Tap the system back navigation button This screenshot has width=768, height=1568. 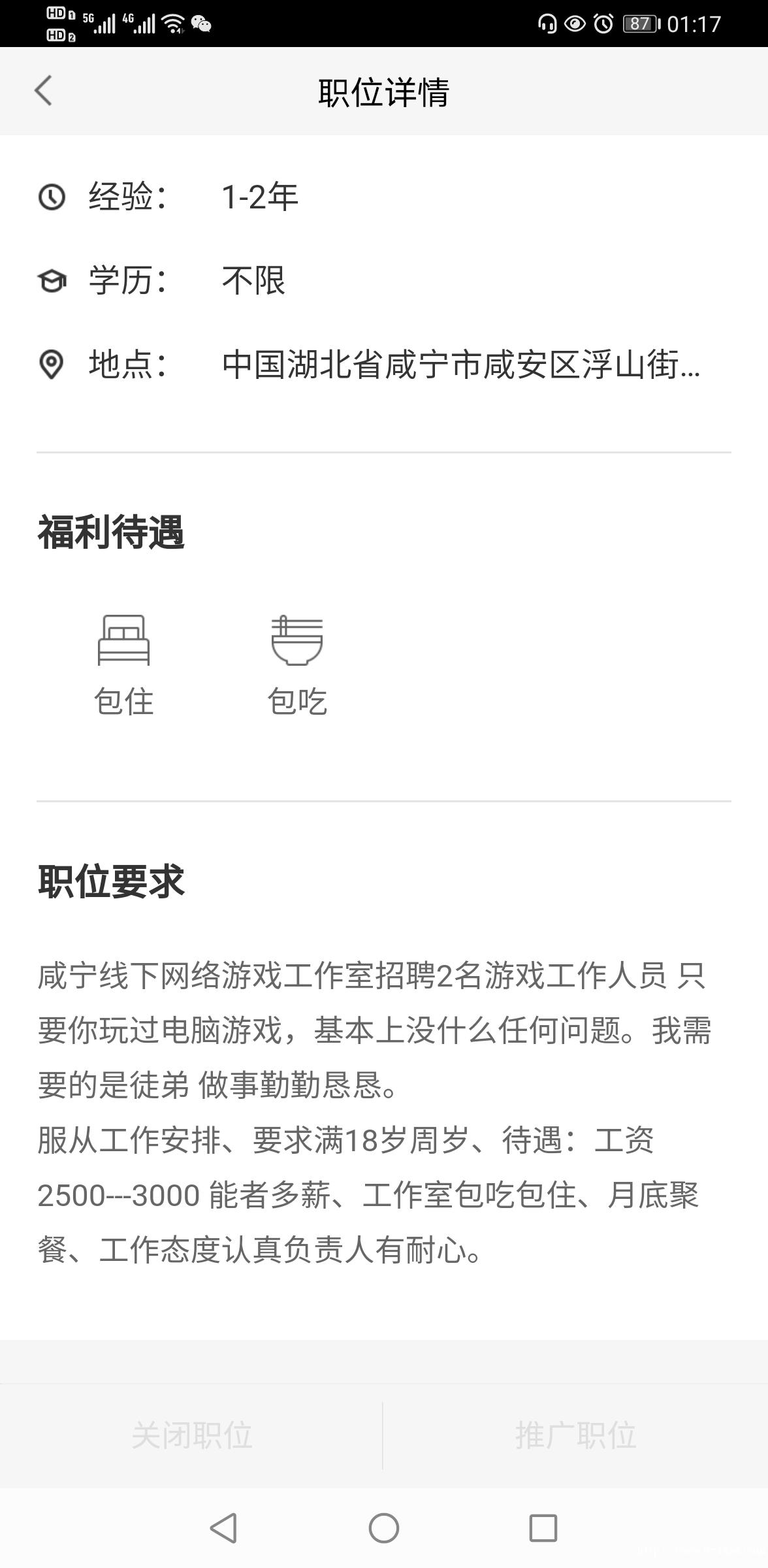pyautogui.click(x=224, y=1528)
